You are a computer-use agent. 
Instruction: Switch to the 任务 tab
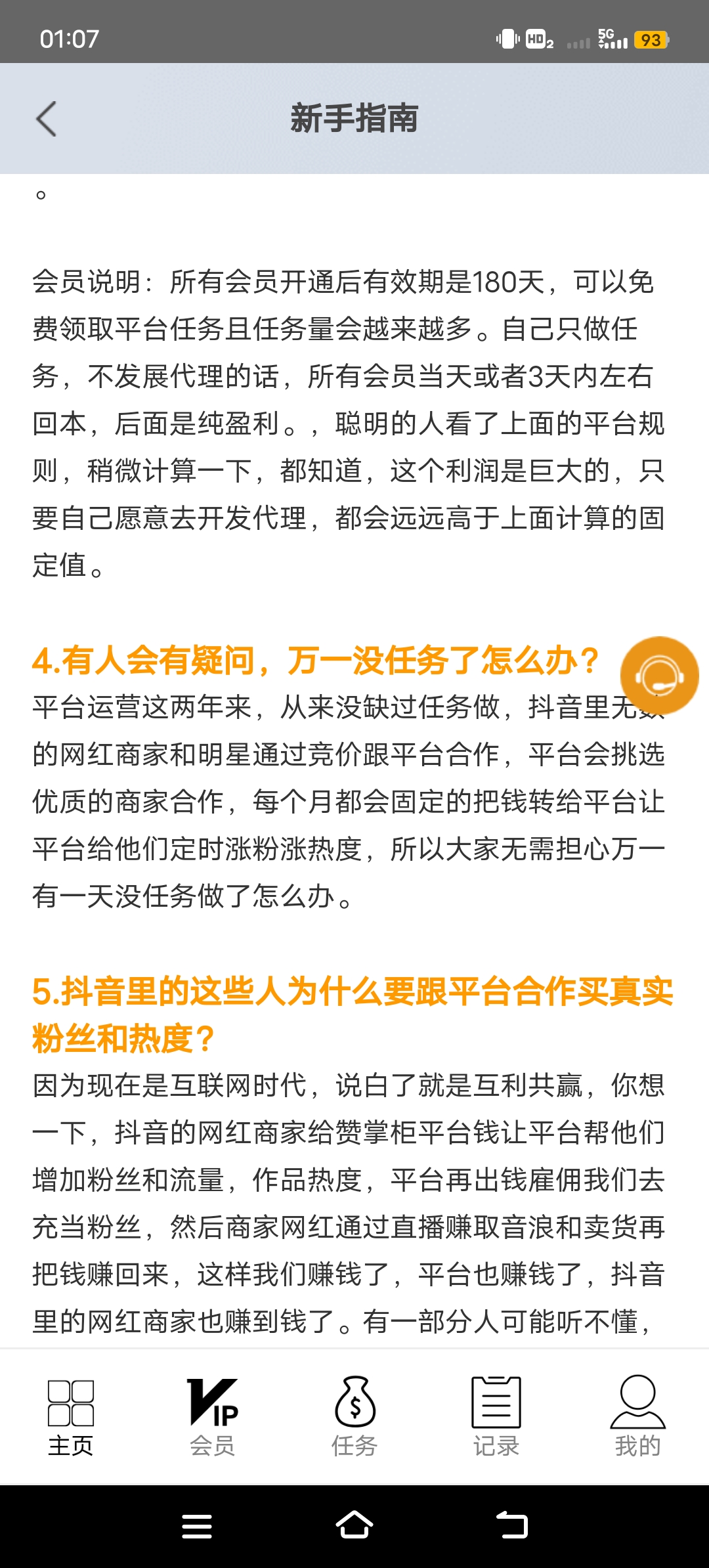(354, 1417)
